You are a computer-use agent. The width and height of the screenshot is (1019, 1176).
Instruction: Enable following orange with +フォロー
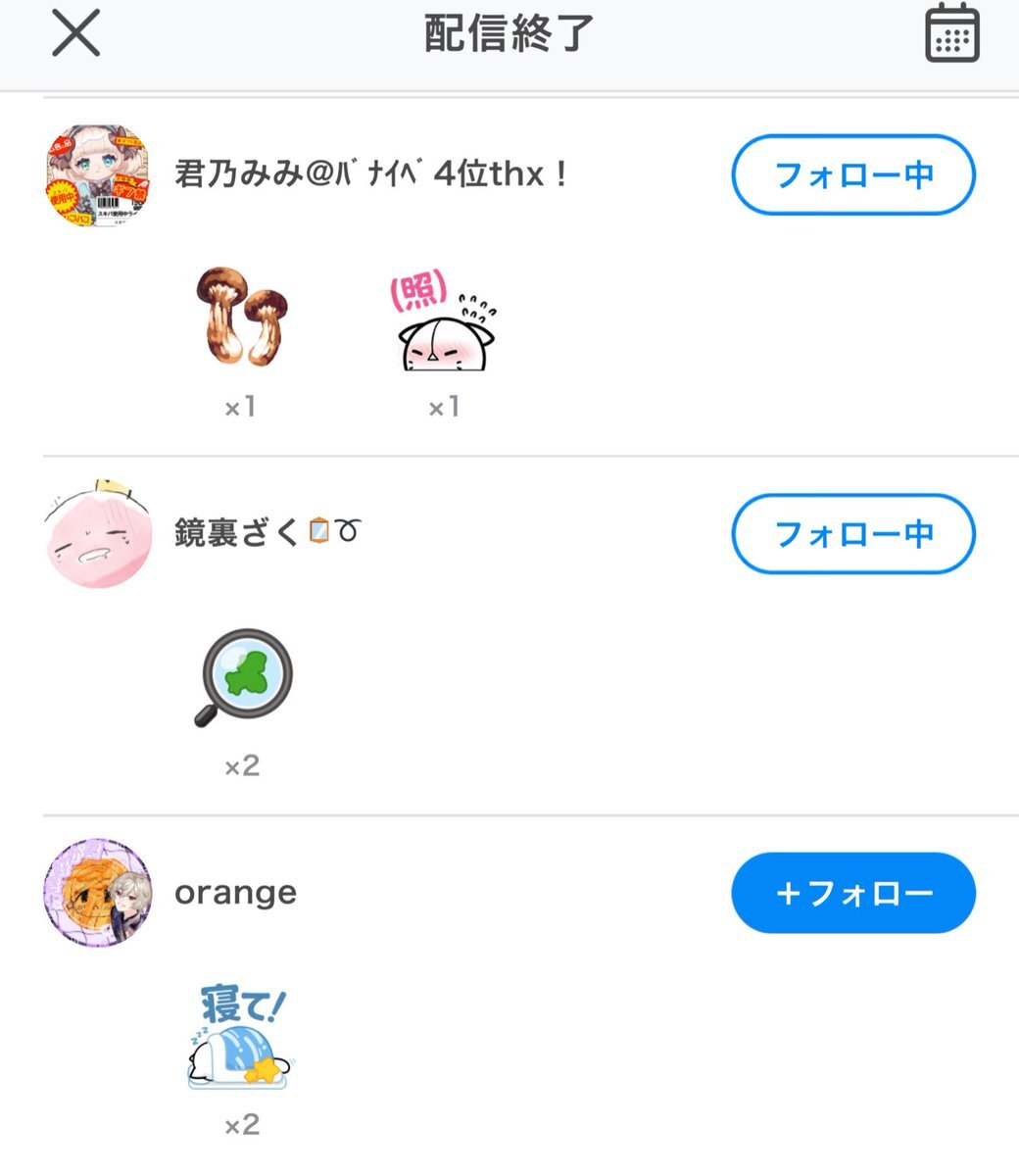pos(852,892)
